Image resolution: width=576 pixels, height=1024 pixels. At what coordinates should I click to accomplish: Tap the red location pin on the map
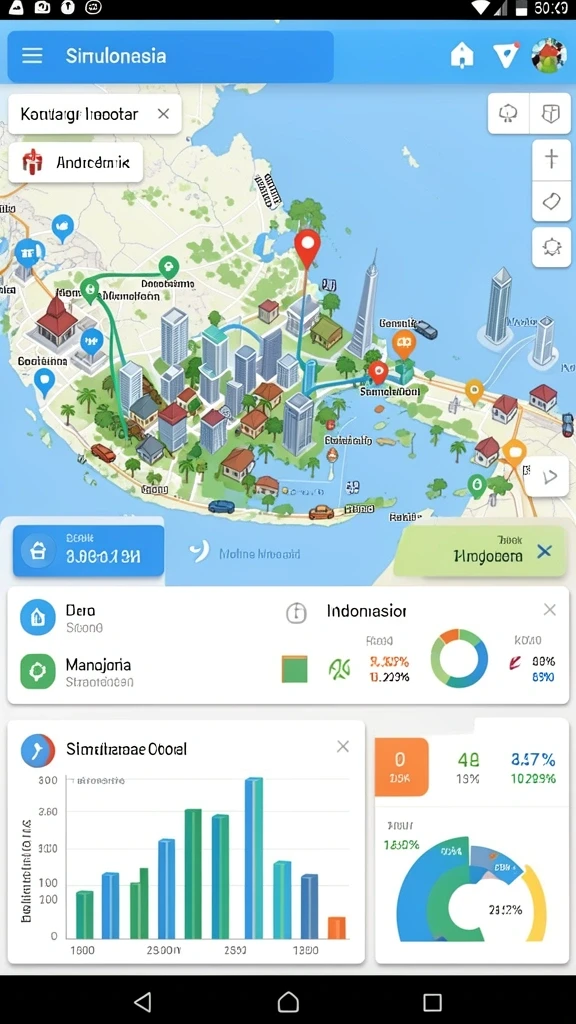pos(307,248)
